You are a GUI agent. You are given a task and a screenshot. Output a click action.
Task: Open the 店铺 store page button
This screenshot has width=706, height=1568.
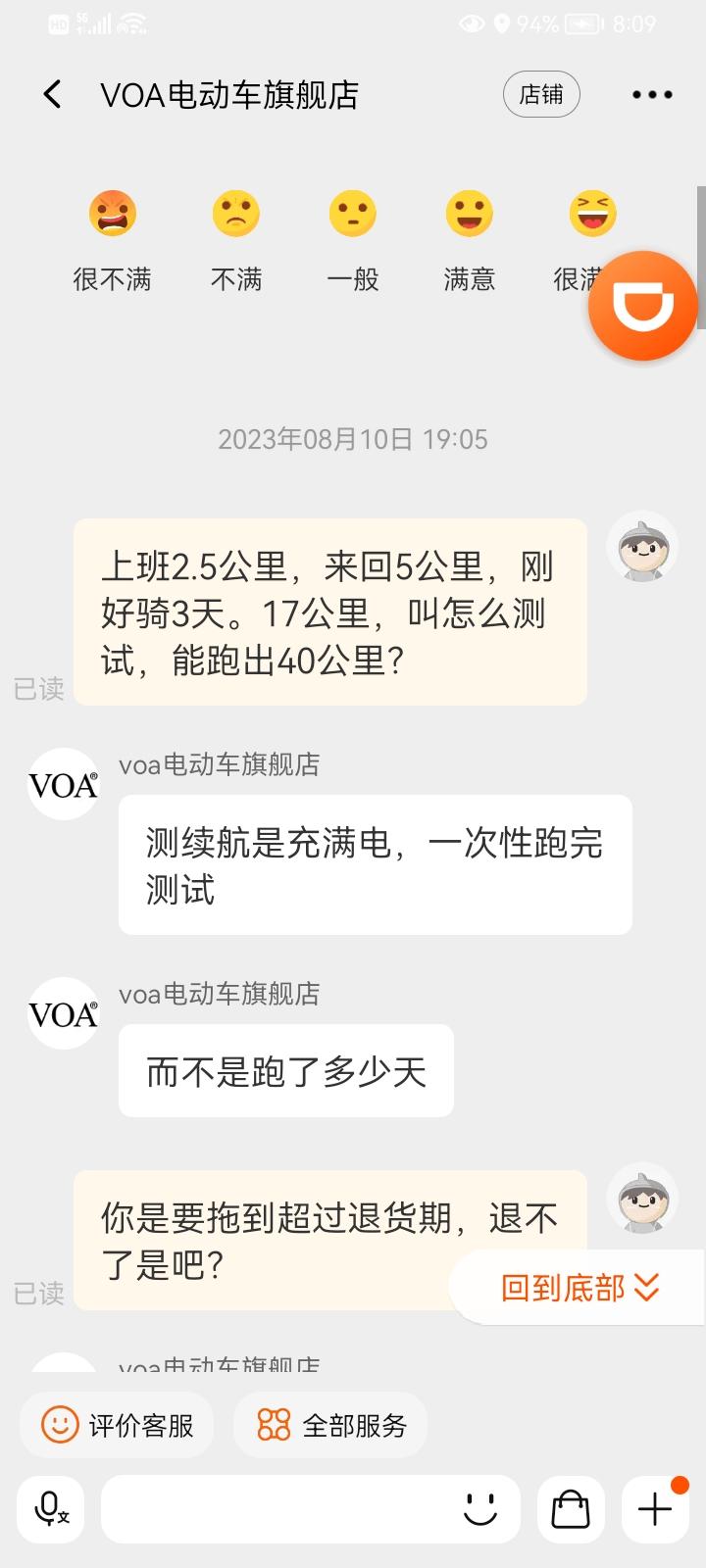pyautogui.click(x=541, y=94)
